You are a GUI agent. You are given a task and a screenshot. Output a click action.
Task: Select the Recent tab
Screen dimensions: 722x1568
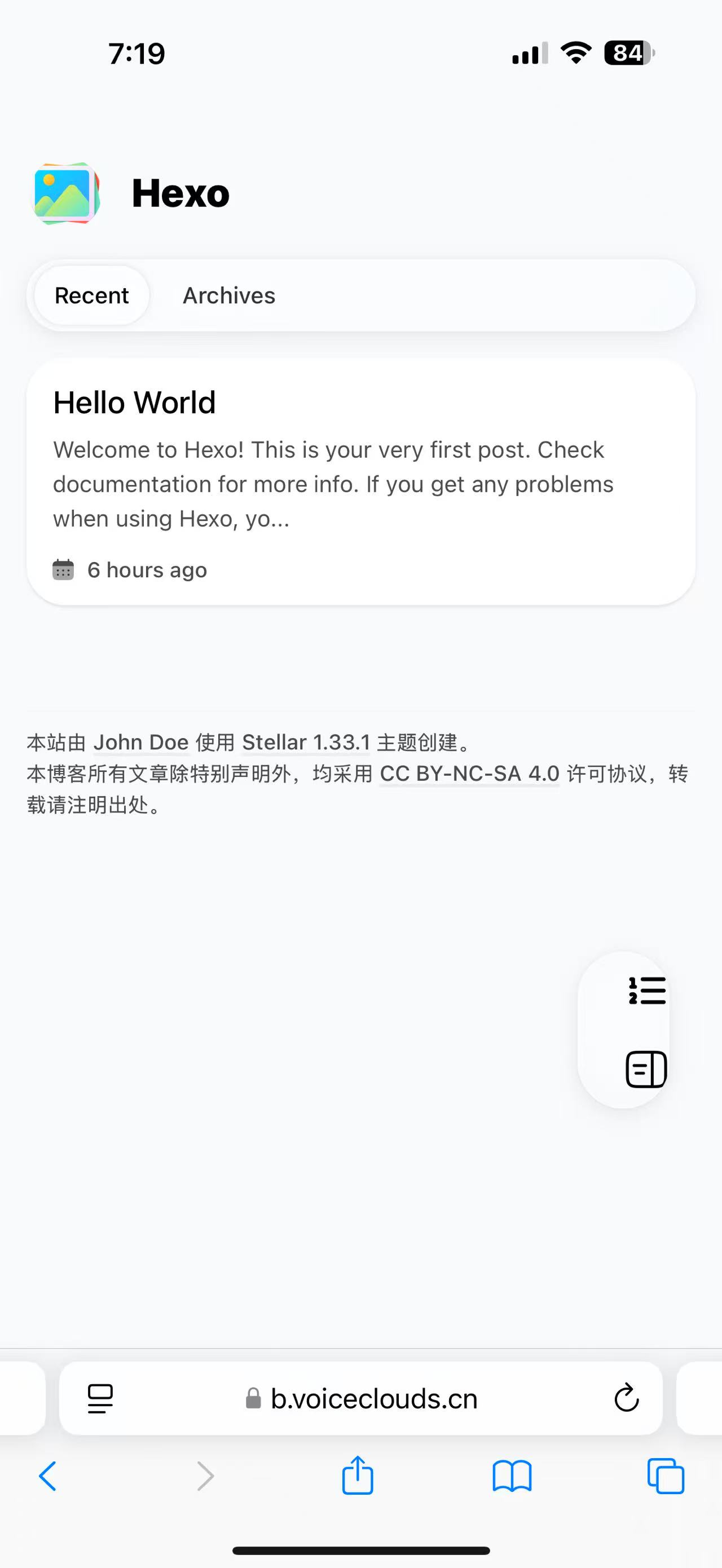point(92,296)
